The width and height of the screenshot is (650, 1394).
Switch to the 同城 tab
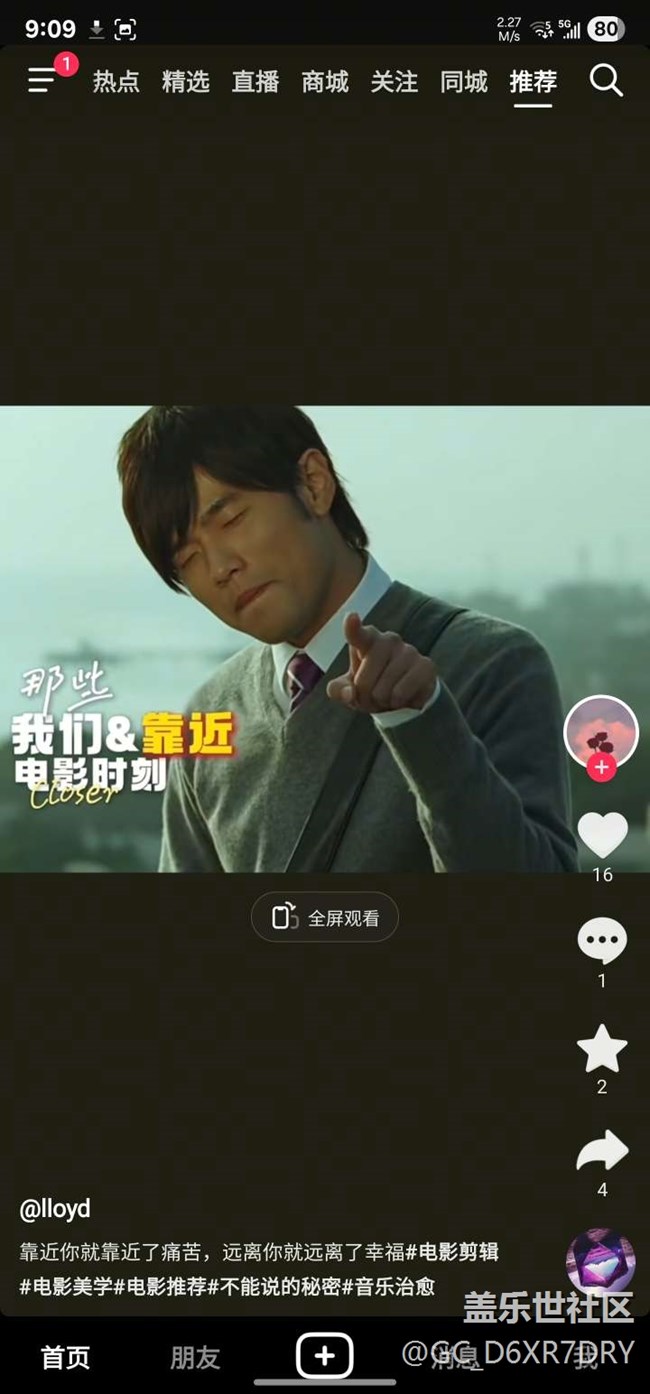[464, 81]
